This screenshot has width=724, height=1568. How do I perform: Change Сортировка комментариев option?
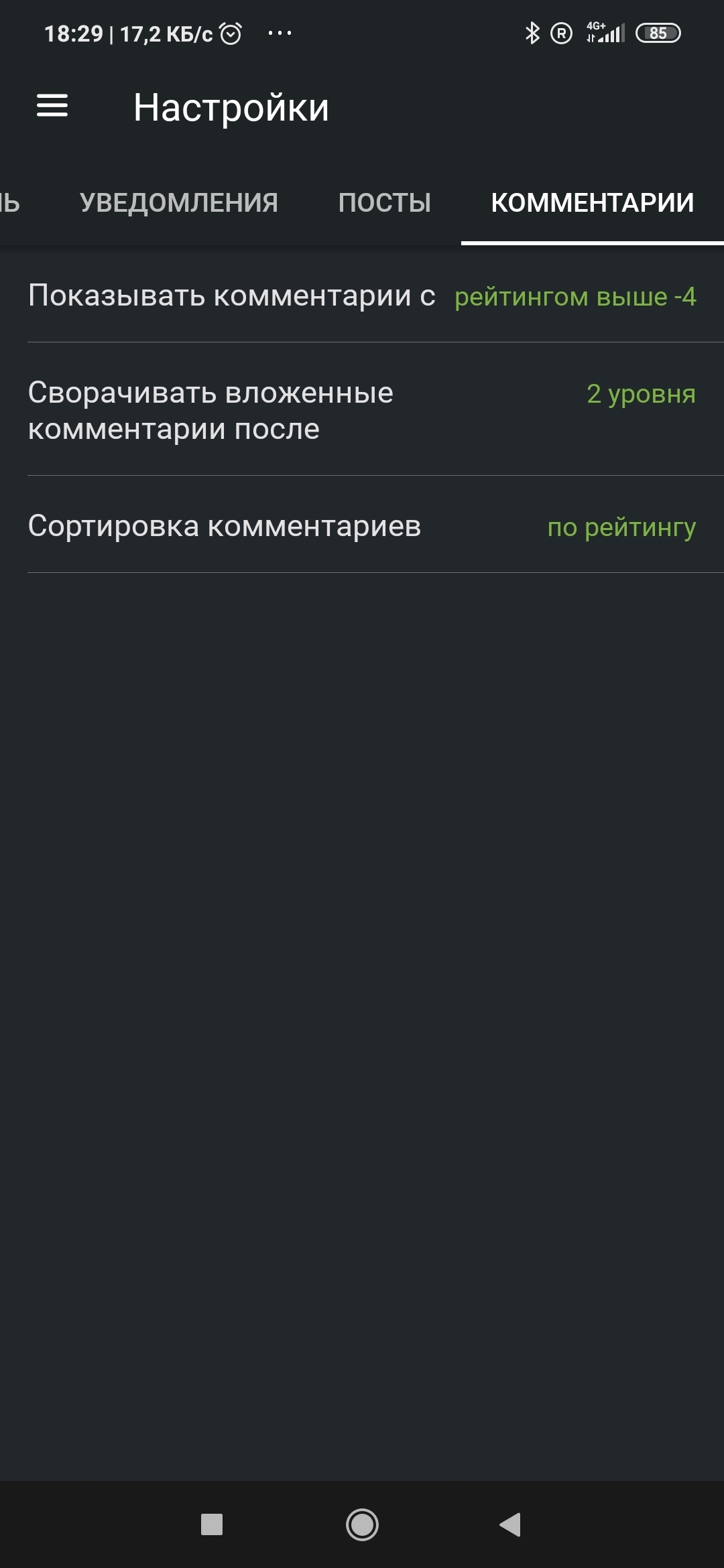362,527
